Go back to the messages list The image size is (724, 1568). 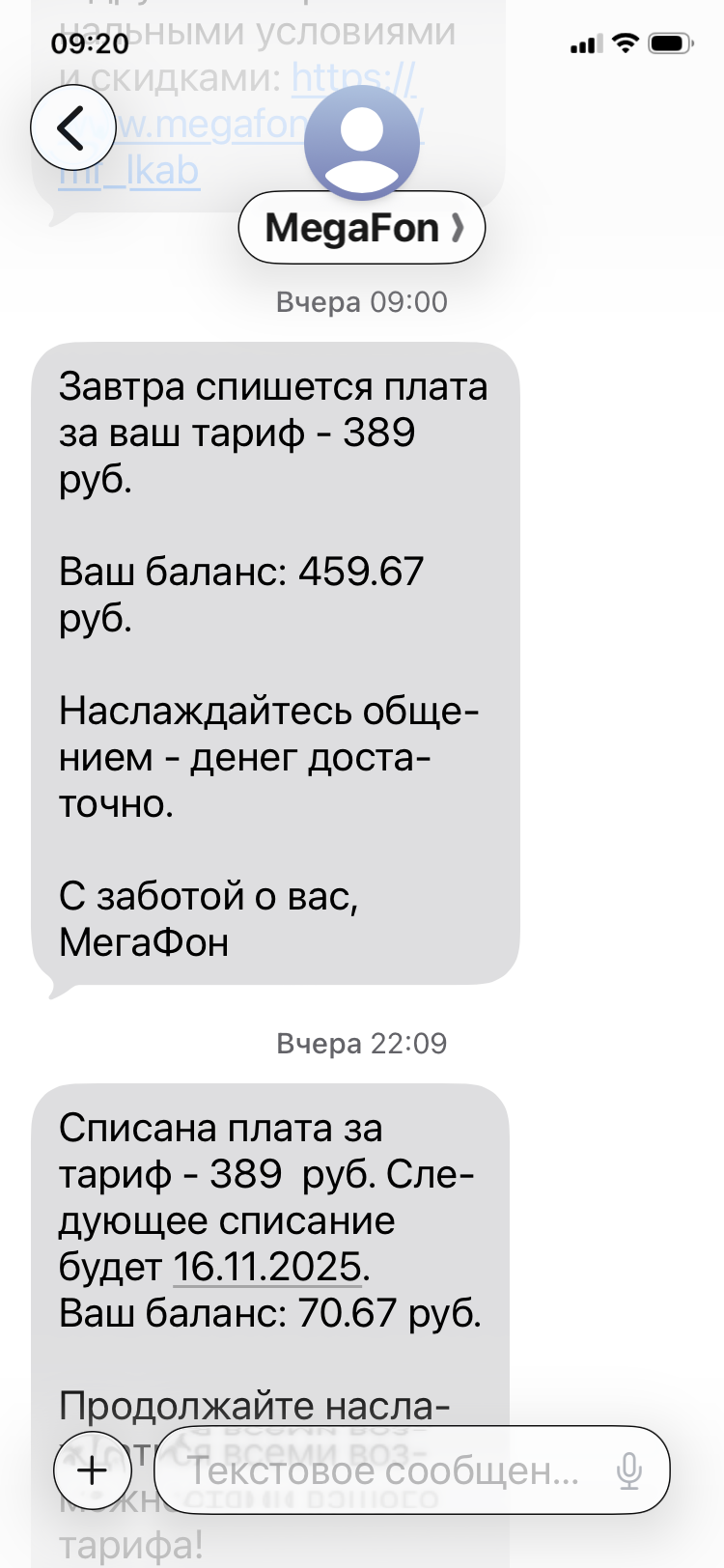tap(72, 128)
